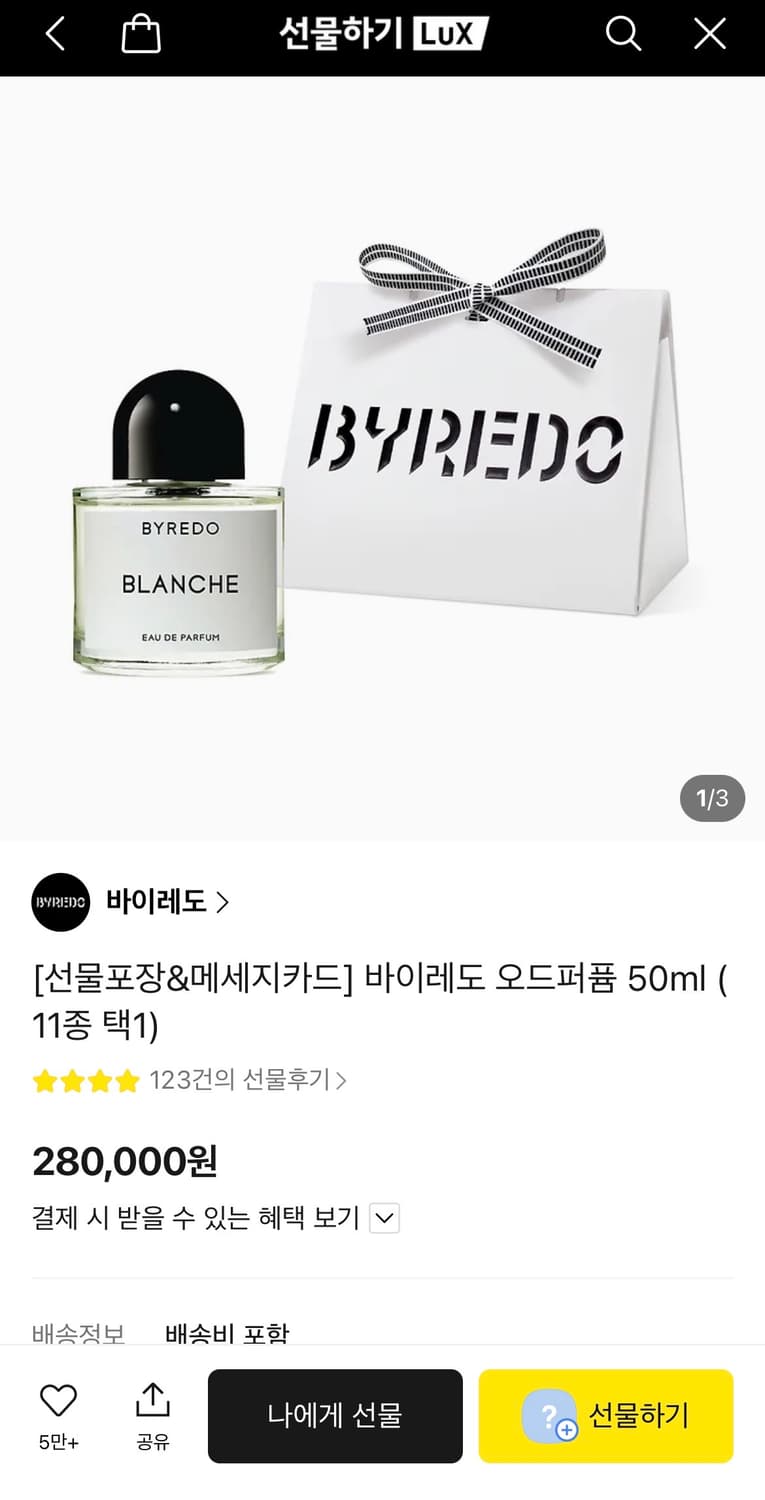Open the shopping bag icon
The height and width of the screenshot is (1500, 765).
[x=140, y=34]
